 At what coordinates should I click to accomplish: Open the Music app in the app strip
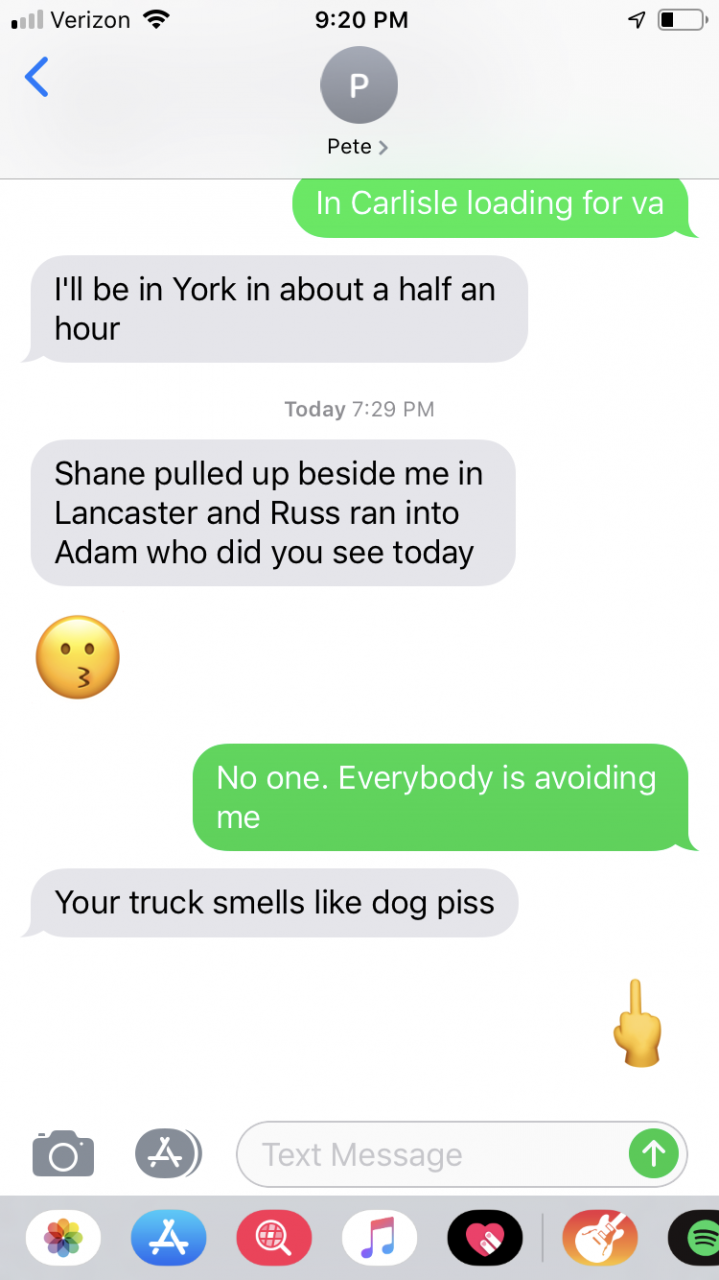coord(379,1238)
